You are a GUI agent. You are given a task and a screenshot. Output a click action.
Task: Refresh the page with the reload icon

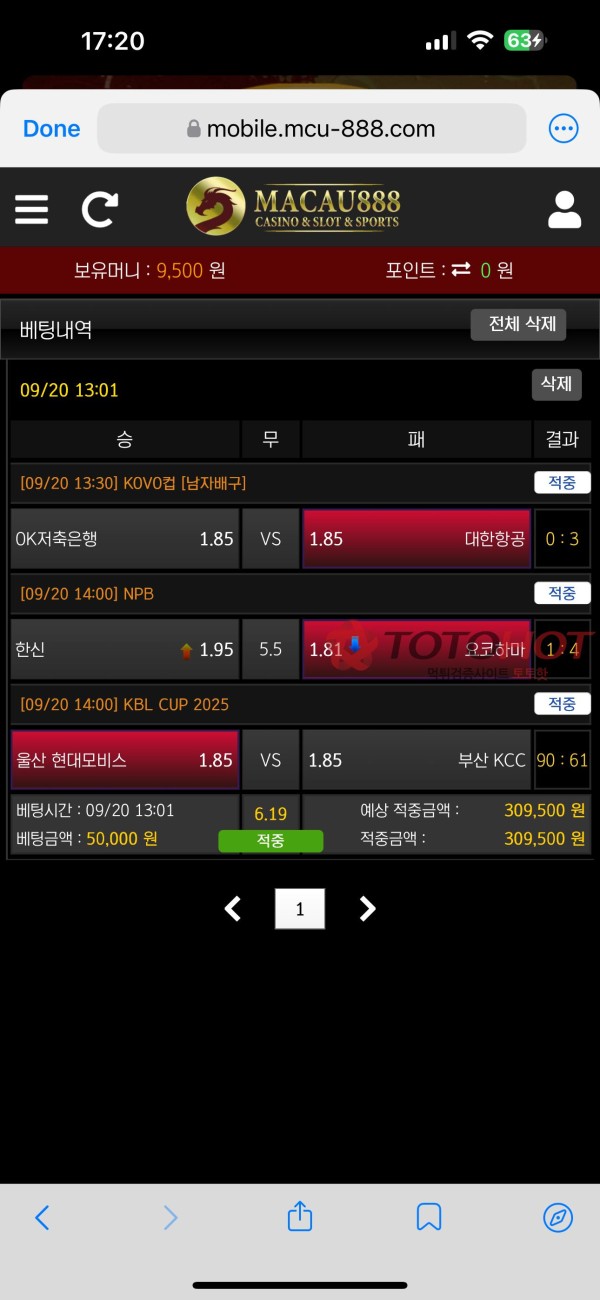point(99,209)
